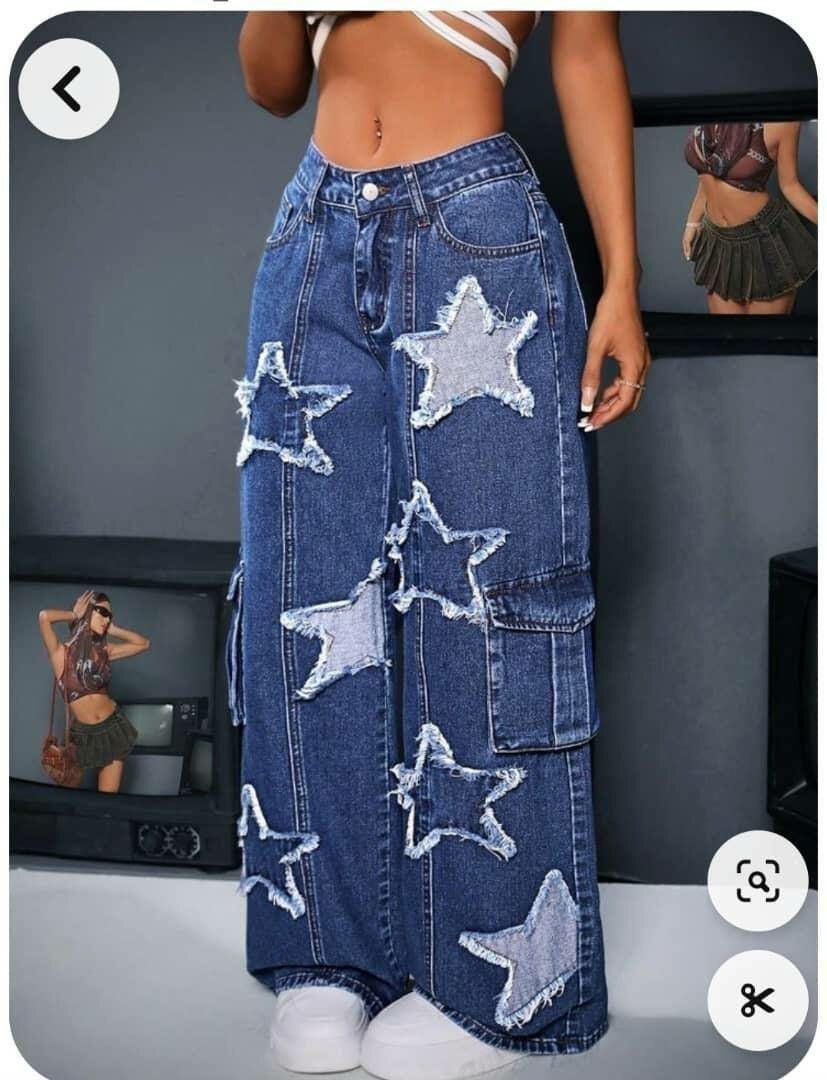Open visual search lens button
This screenshot has height=1080, width=827.
pyautogui.click(x=757, y=881)
